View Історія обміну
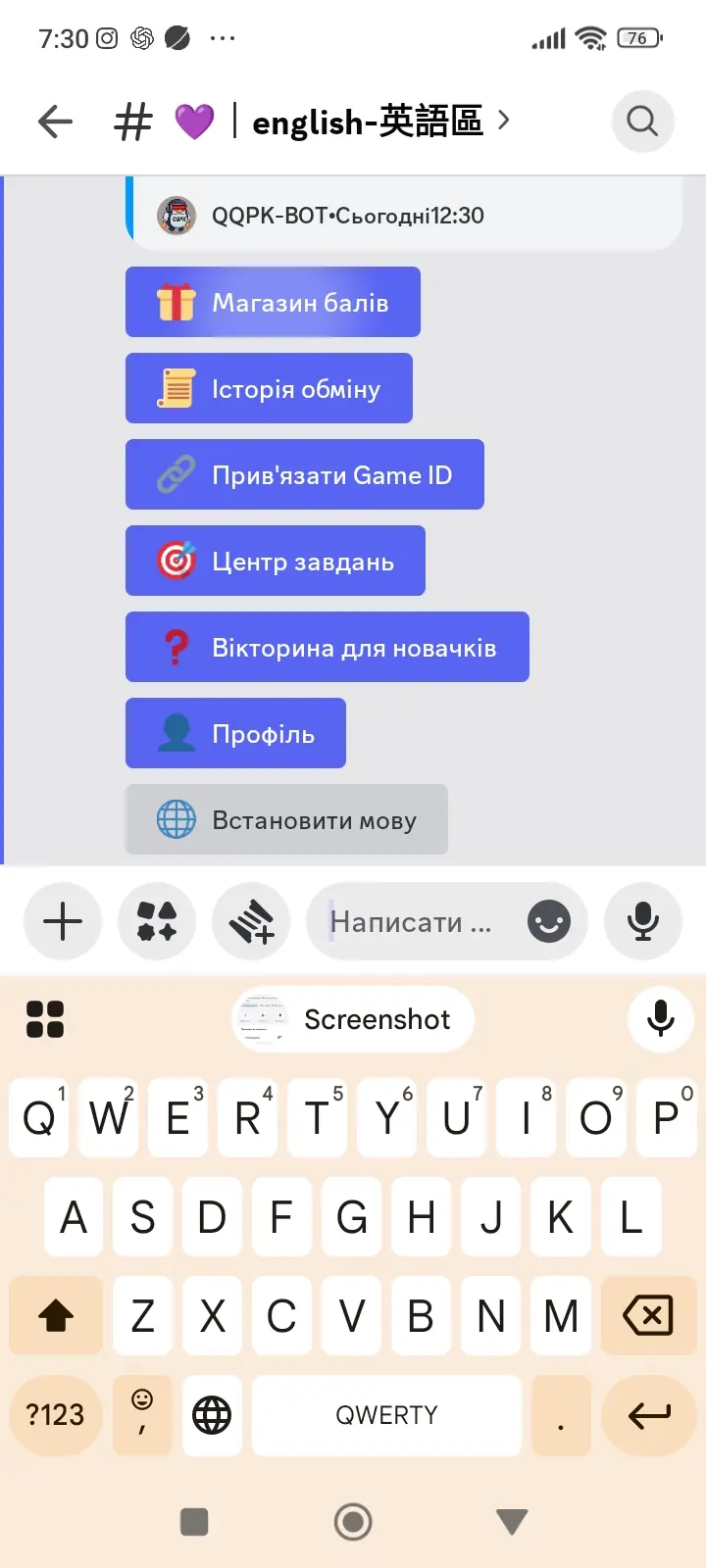The height and width of the screenshot is (1568, 706). pyautogui.click(x=269, y=388)
